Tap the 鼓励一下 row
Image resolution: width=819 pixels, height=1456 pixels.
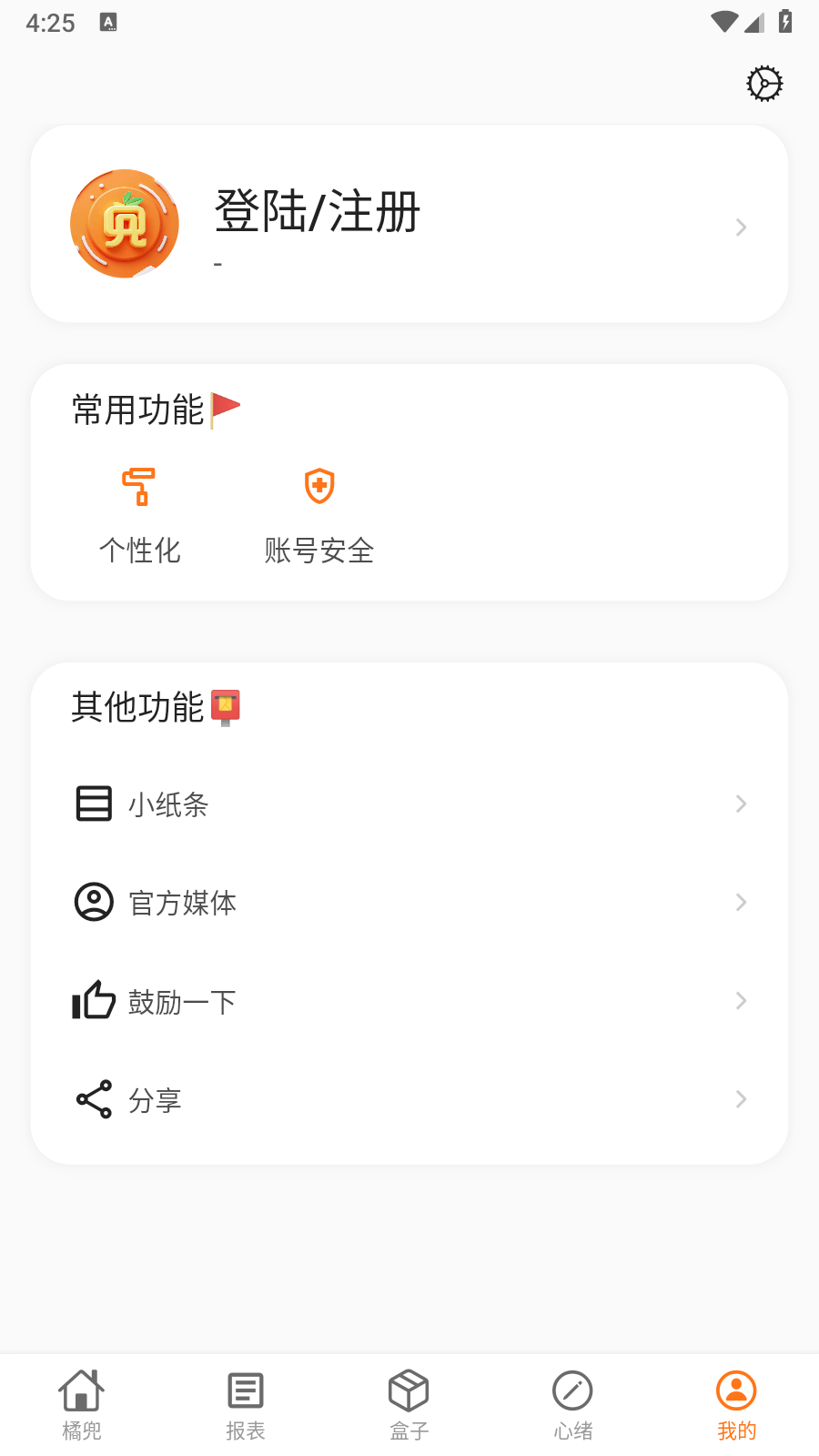click(x=409, y=1001)
